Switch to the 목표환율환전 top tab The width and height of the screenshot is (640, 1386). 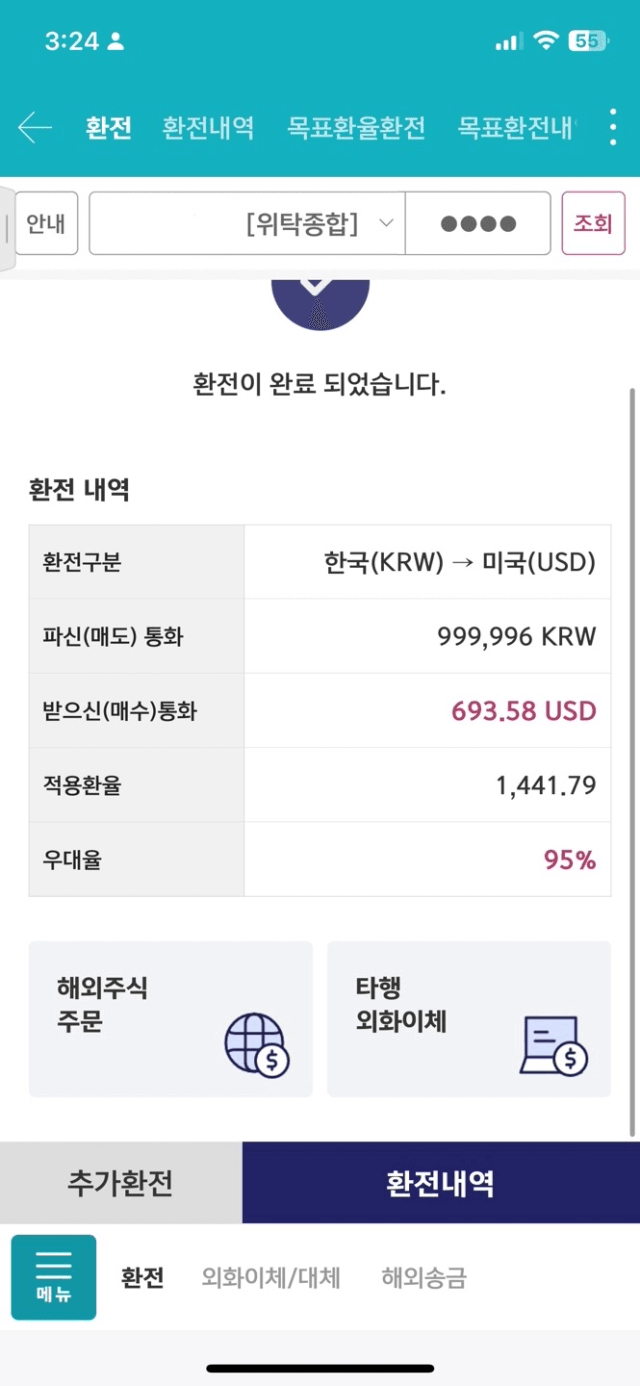click(x=357, y=128)
